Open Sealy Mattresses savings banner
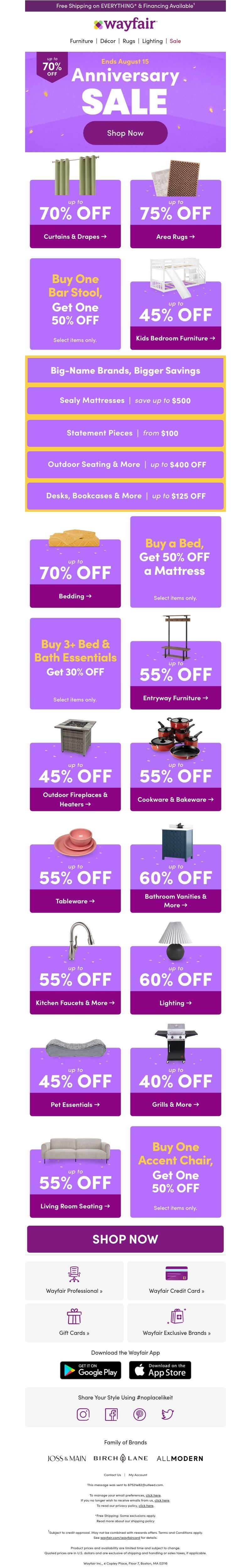This screenshot has height=1568, width=251. (x=125, y=400)
